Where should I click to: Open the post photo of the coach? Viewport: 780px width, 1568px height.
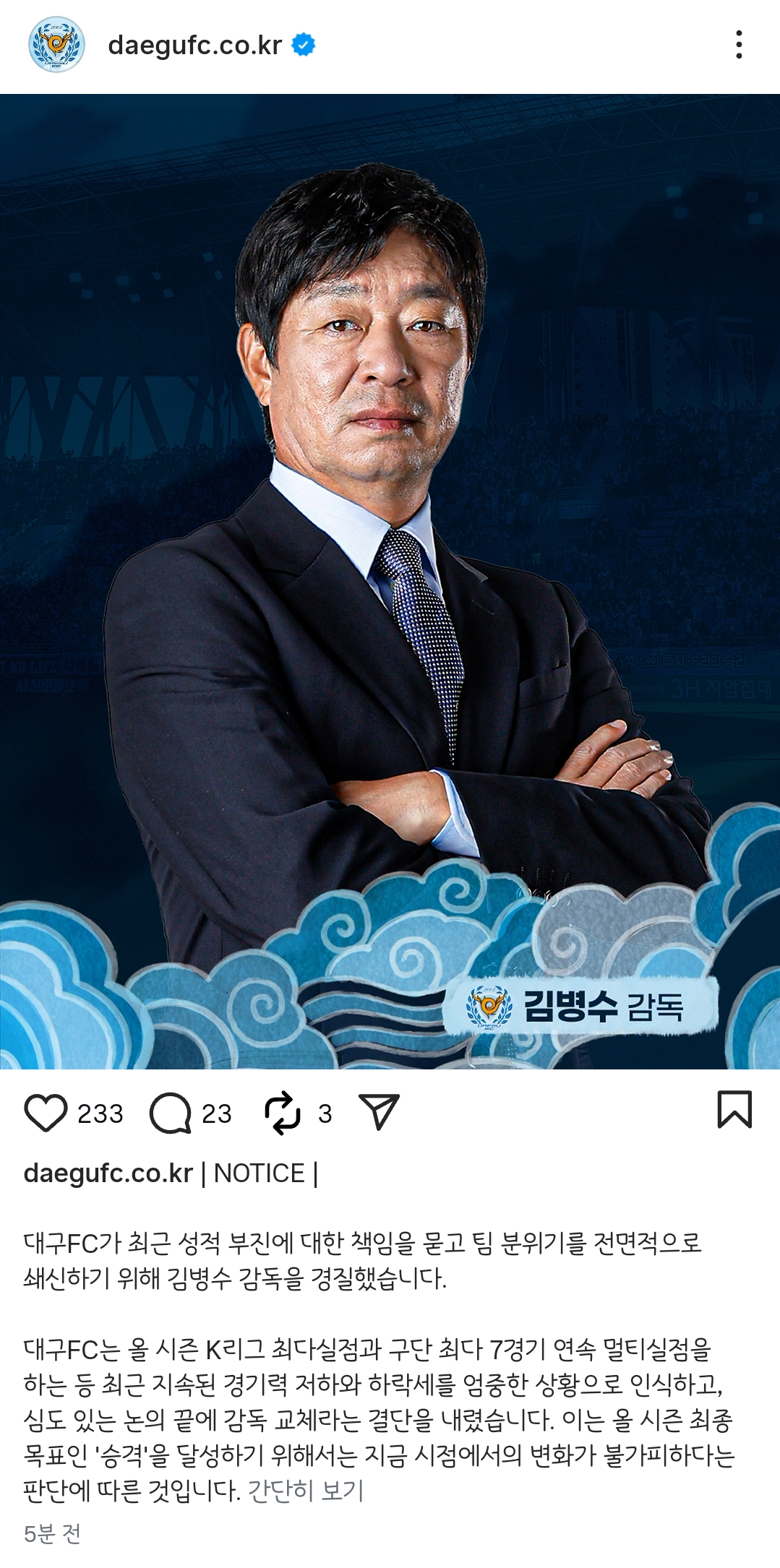[x=390, y=581]
